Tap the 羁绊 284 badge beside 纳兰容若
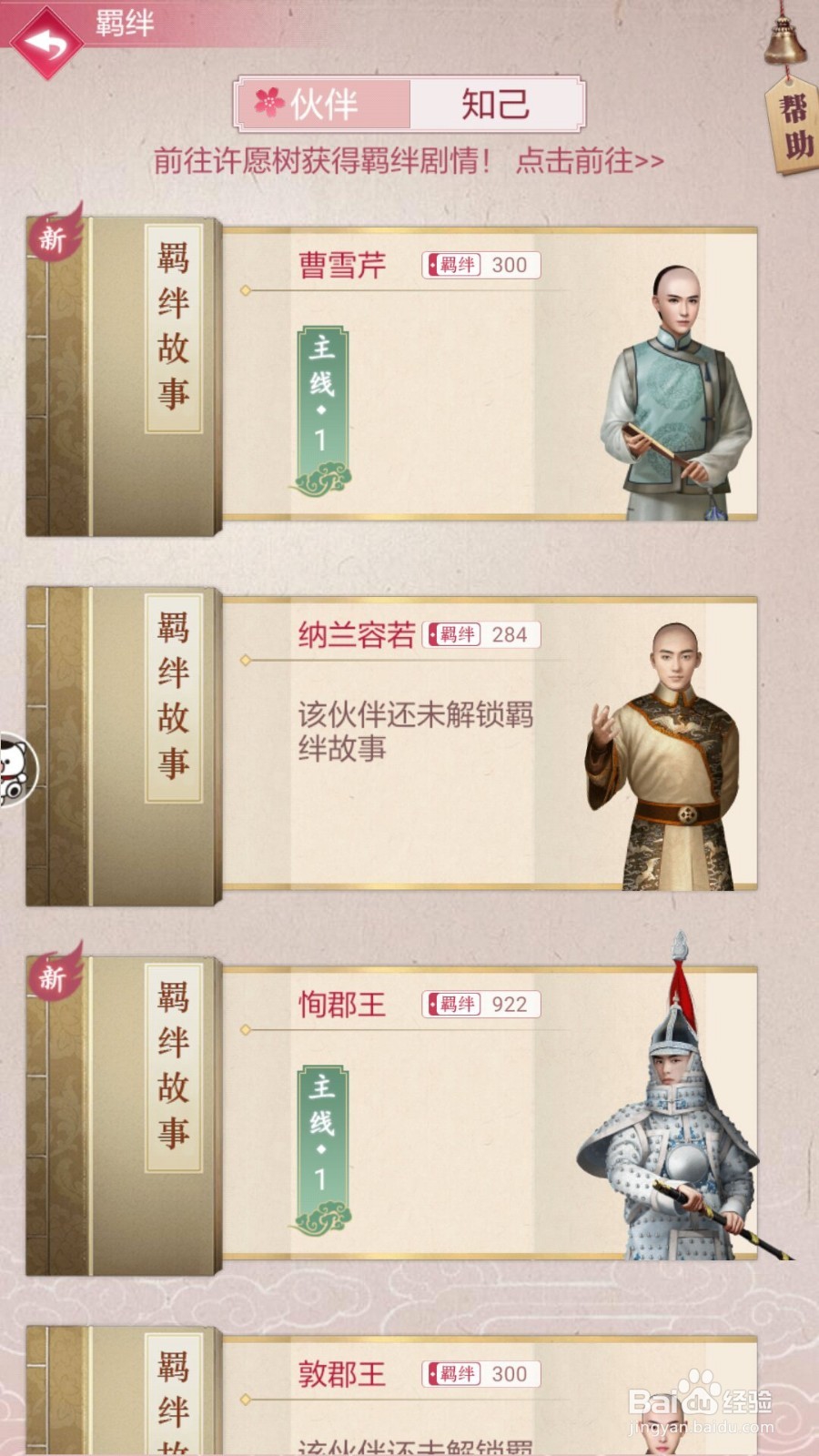This screenshot has width=819, height=1456. [x=480, y=634]
